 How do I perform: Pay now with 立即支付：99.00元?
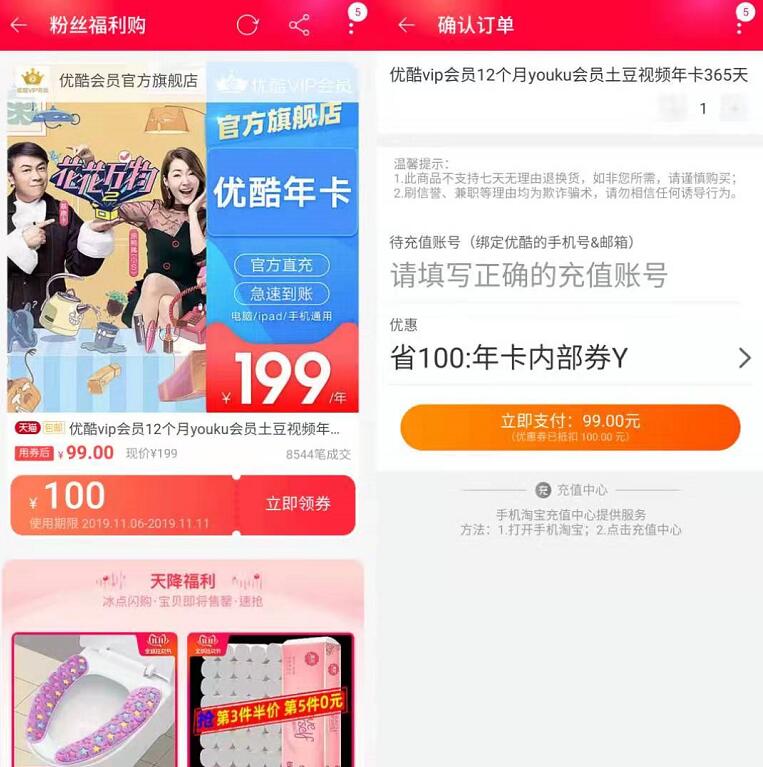(x=570, y=427)
